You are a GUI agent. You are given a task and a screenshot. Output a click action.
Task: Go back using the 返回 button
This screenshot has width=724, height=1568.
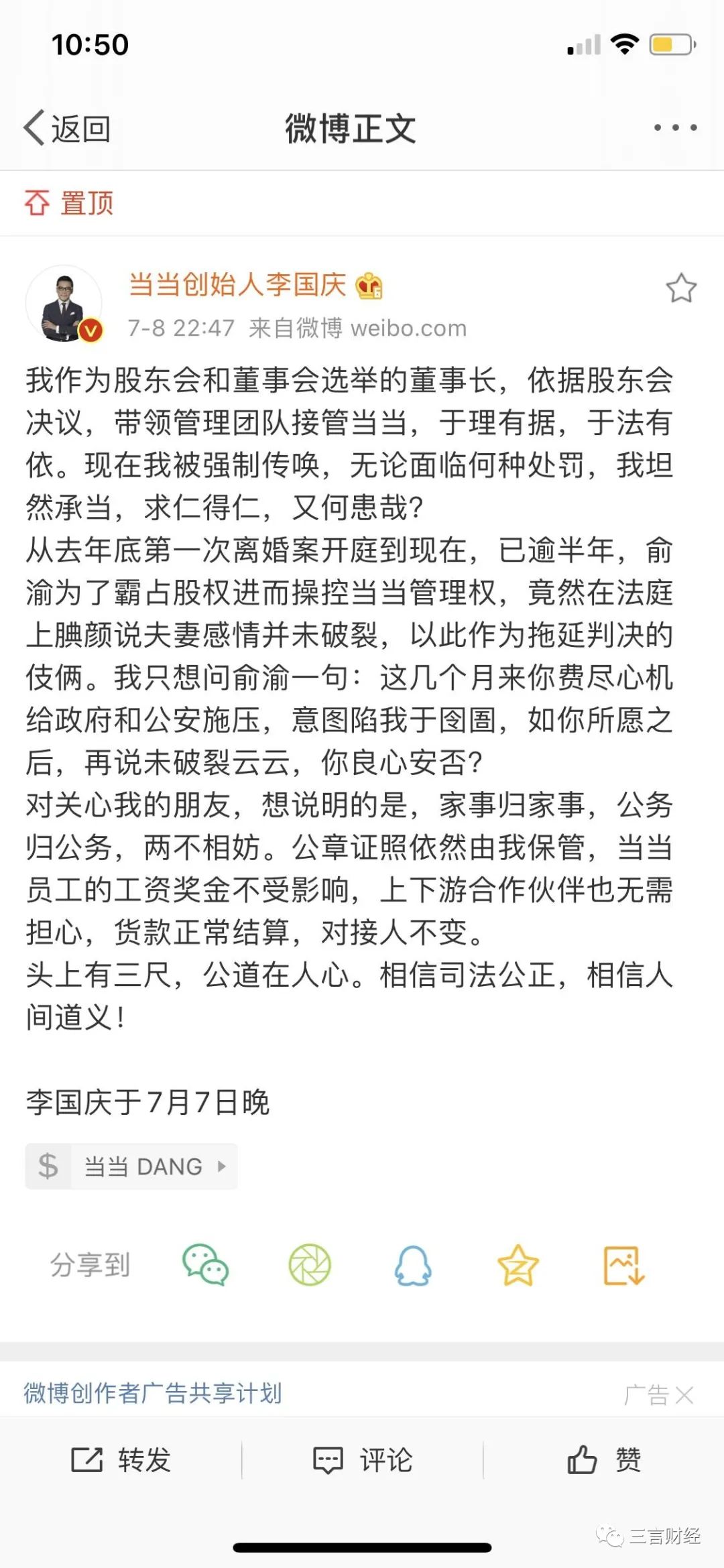tap(67, 128)
